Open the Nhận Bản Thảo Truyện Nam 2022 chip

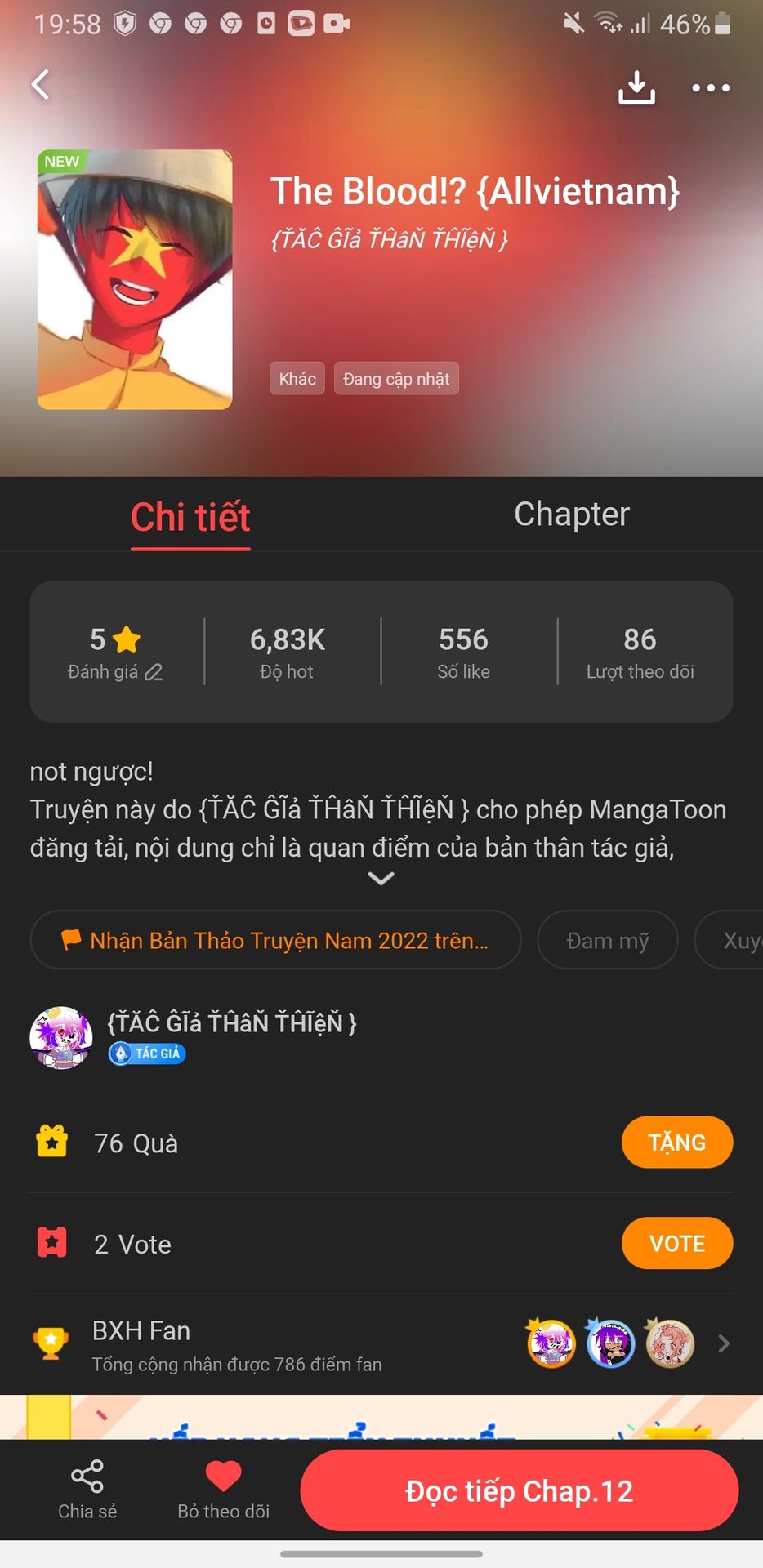tap(275, 940)
